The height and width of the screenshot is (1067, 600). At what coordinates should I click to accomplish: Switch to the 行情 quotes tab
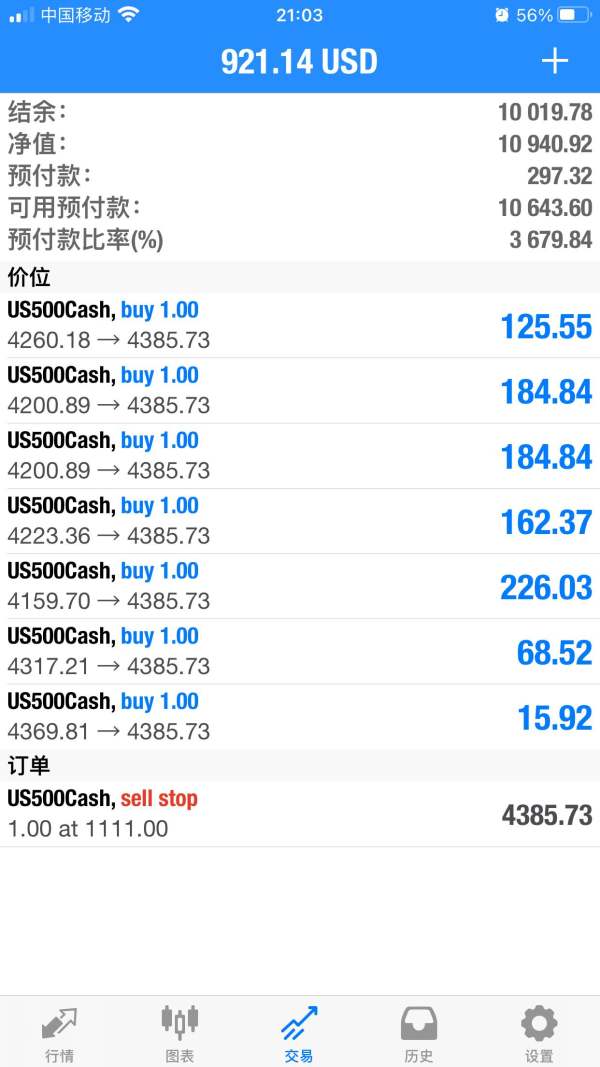tap(59, 1033)
